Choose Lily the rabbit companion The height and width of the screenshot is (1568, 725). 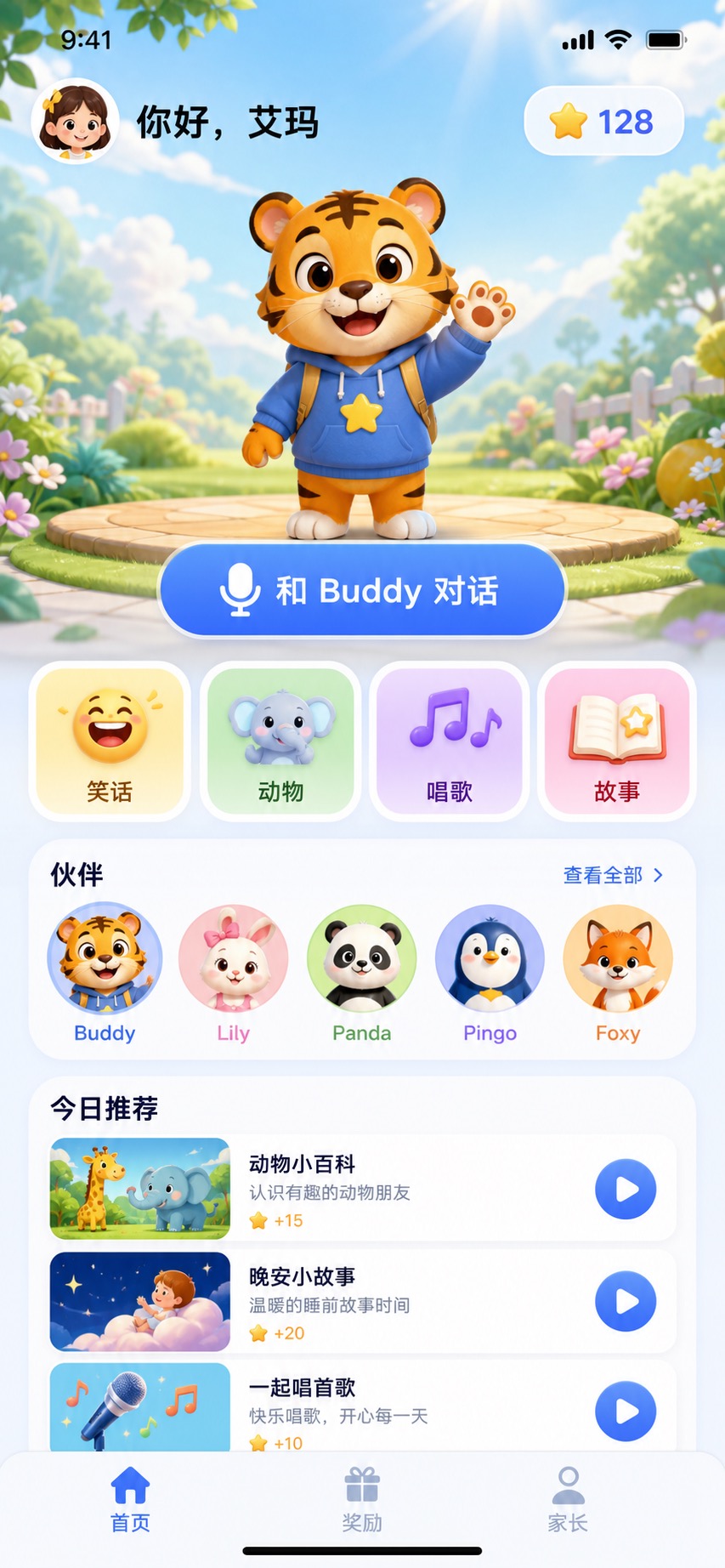coord(233,973)
